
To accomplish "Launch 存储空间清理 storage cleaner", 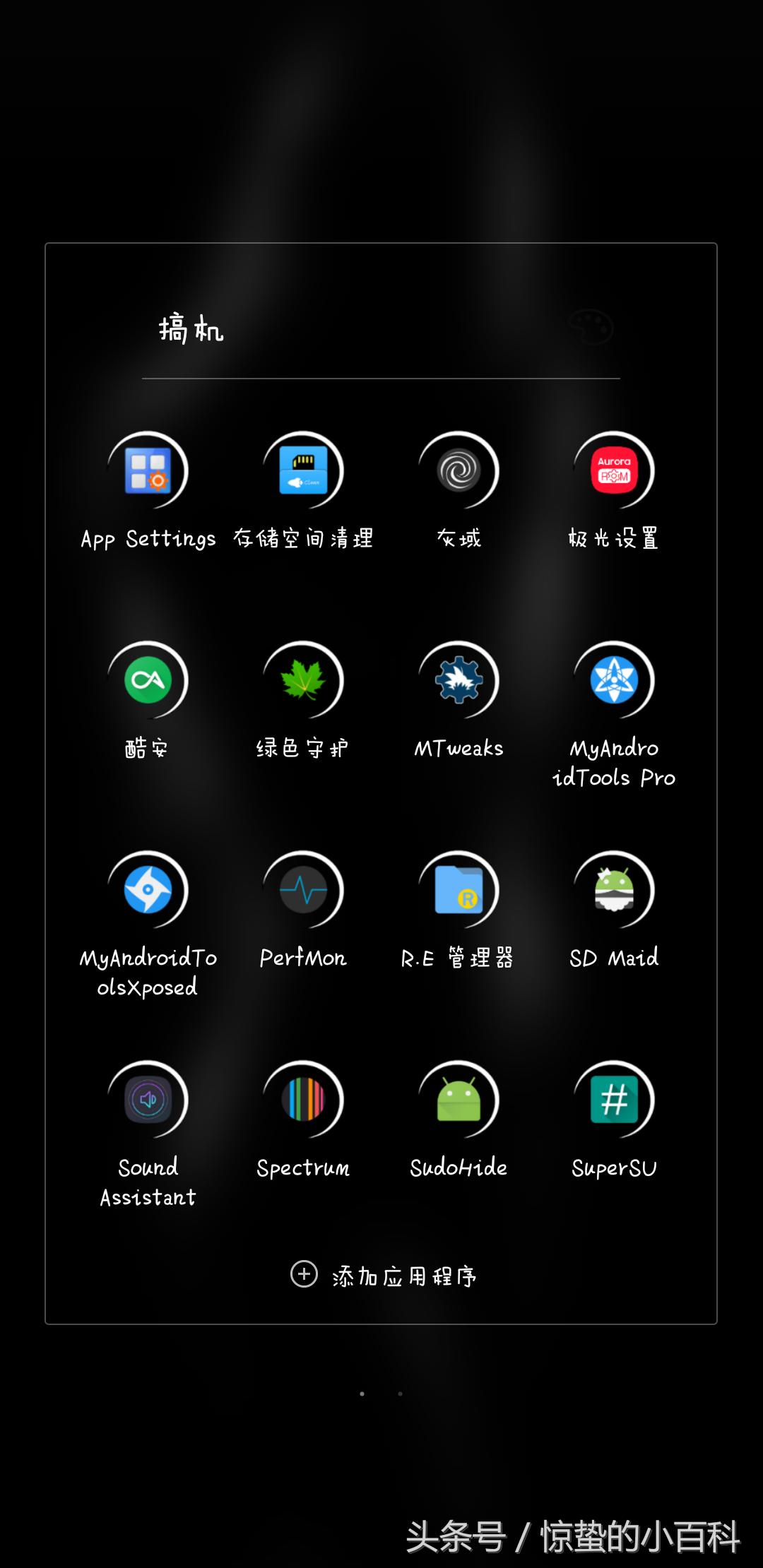I will (x=302, y=473).
